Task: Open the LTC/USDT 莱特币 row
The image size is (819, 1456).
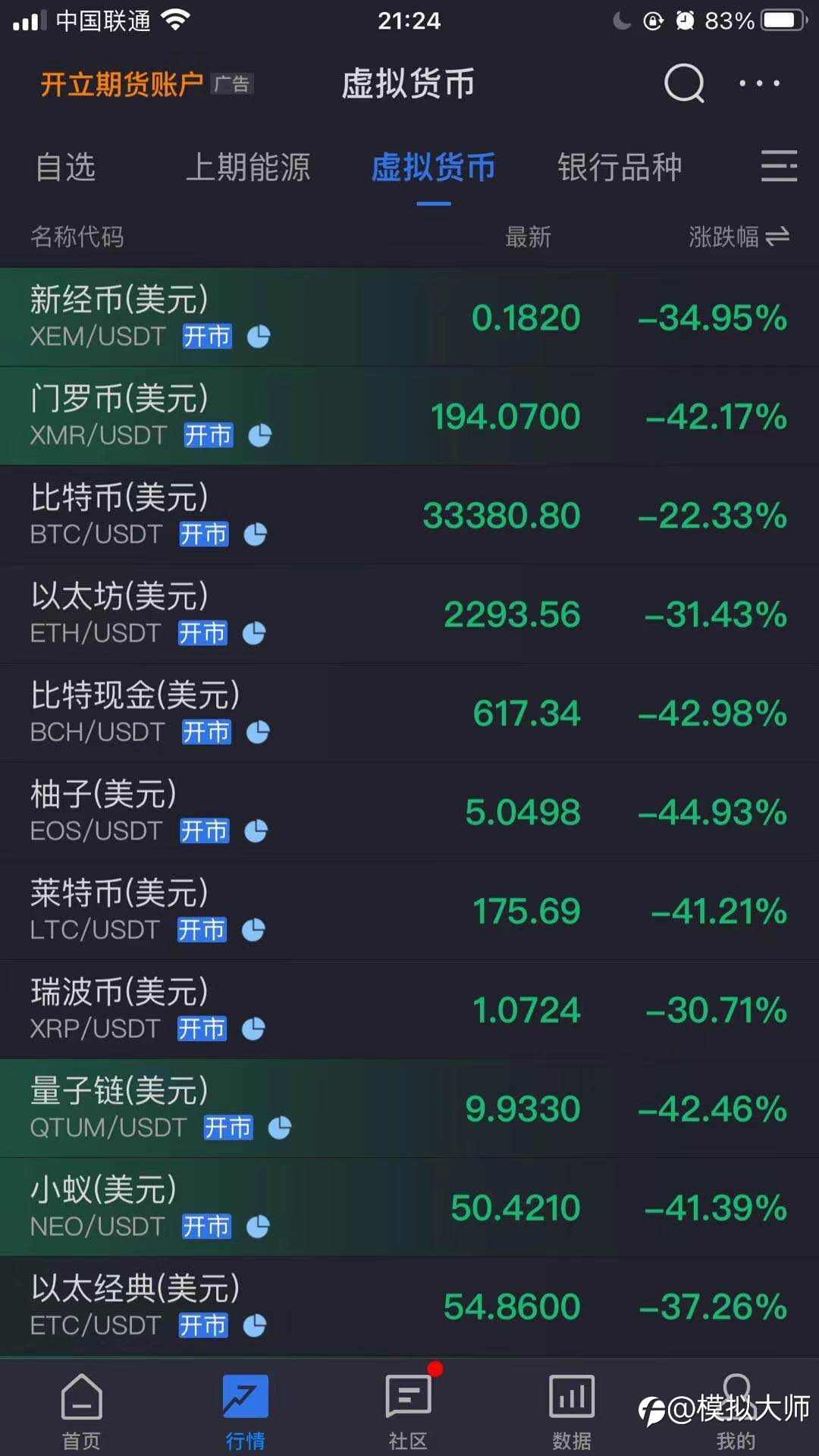Action: [x=409, y=911]
